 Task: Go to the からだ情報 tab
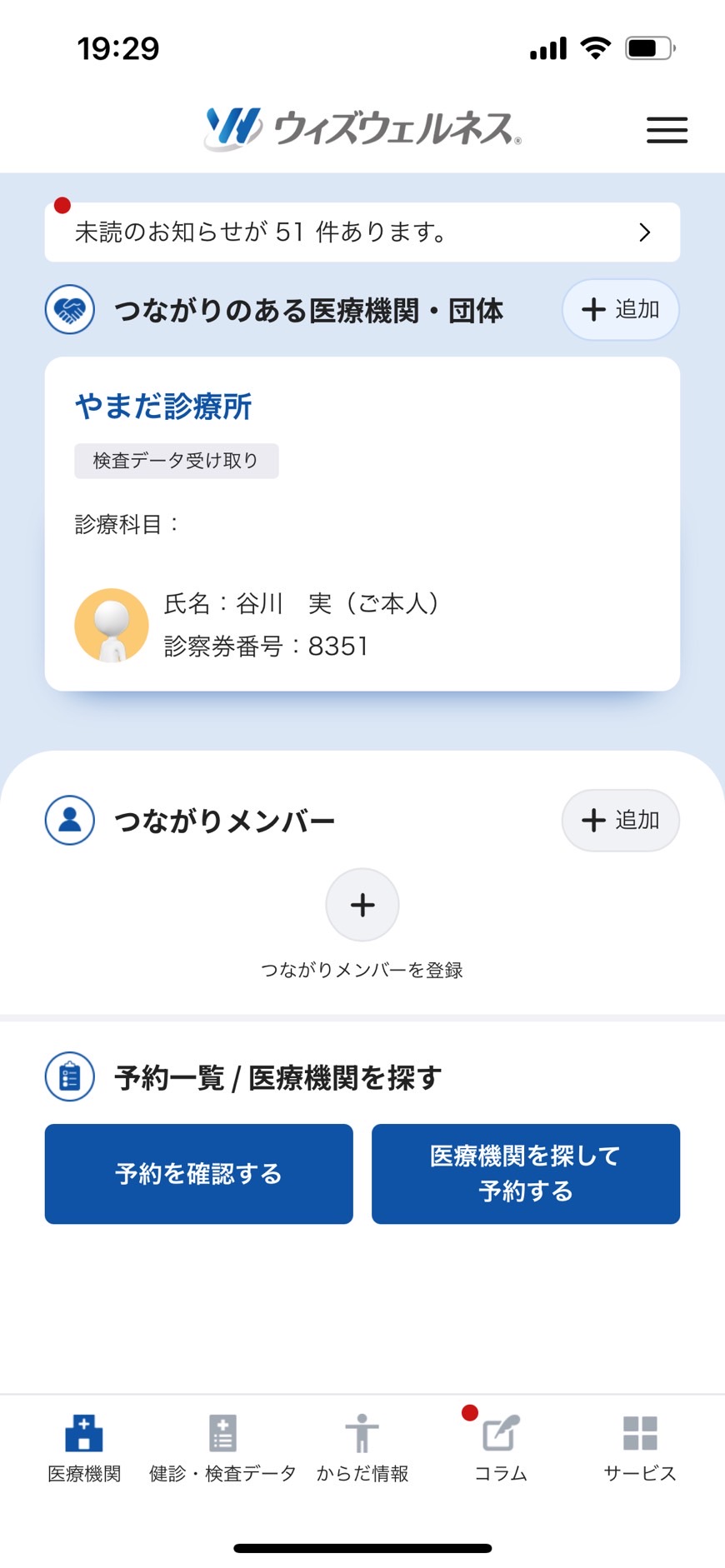[x=362, y=1448]
